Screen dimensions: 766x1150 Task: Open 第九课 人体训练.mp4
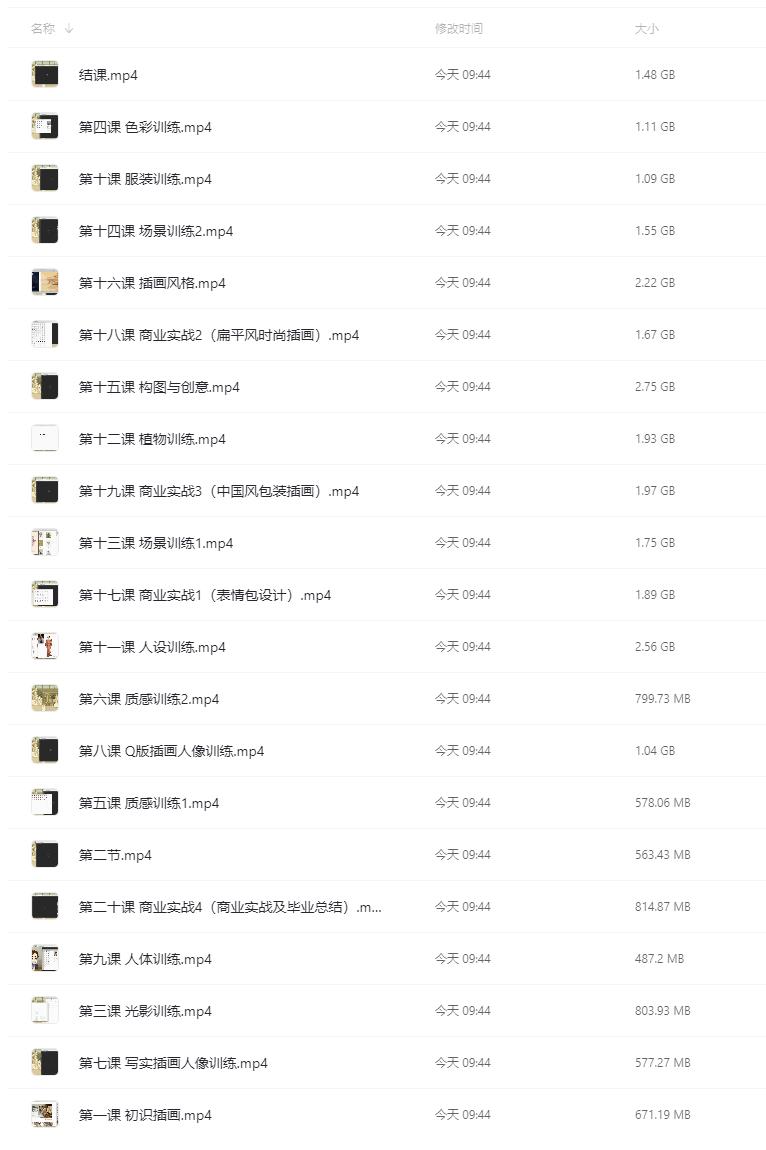point(145,959)
